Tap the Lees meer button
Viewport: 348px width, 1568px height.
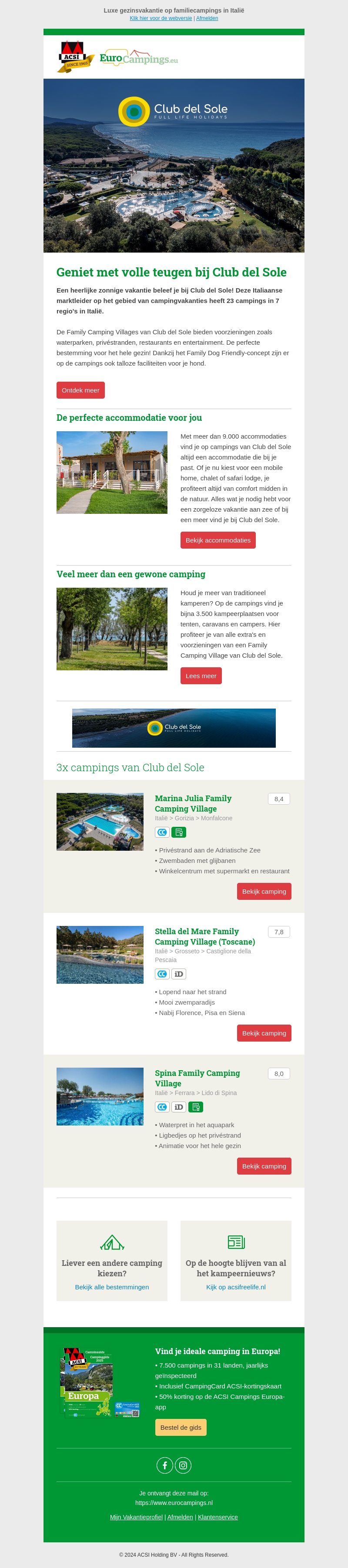point(201,676)
